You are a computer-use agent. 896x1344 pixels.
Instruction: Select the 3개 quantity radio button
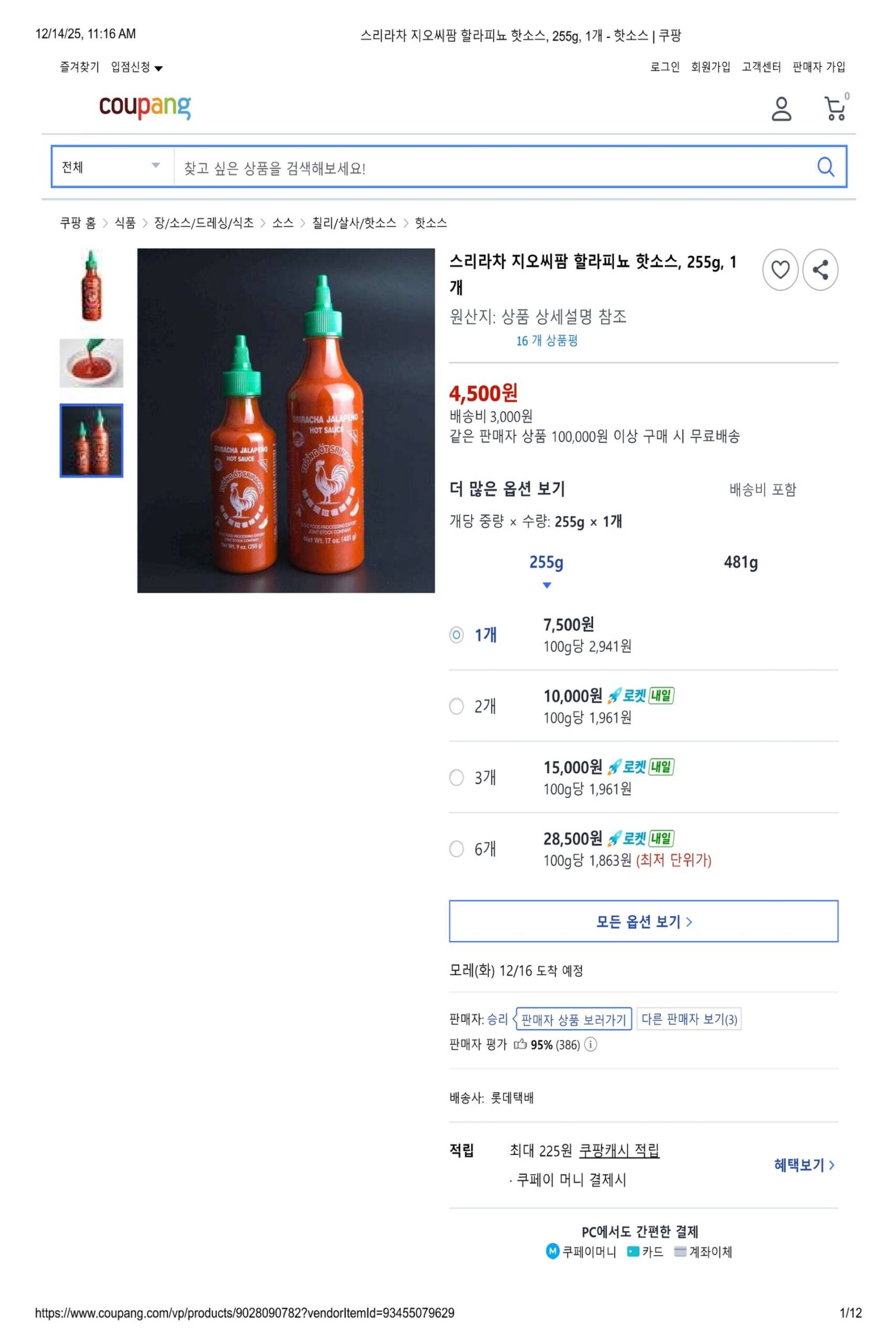point(456,777)
